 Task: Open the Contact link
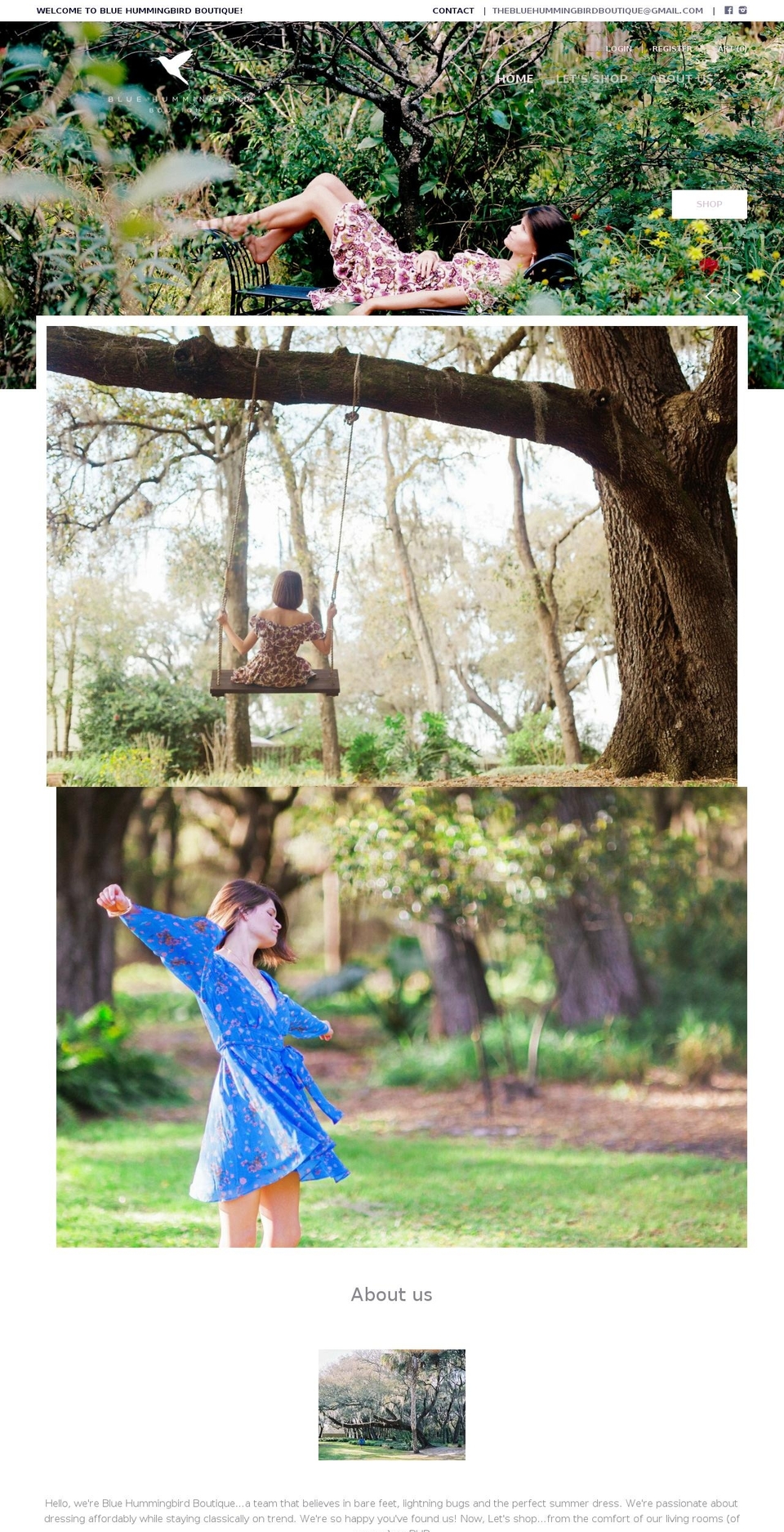click(x=453, y=11)
